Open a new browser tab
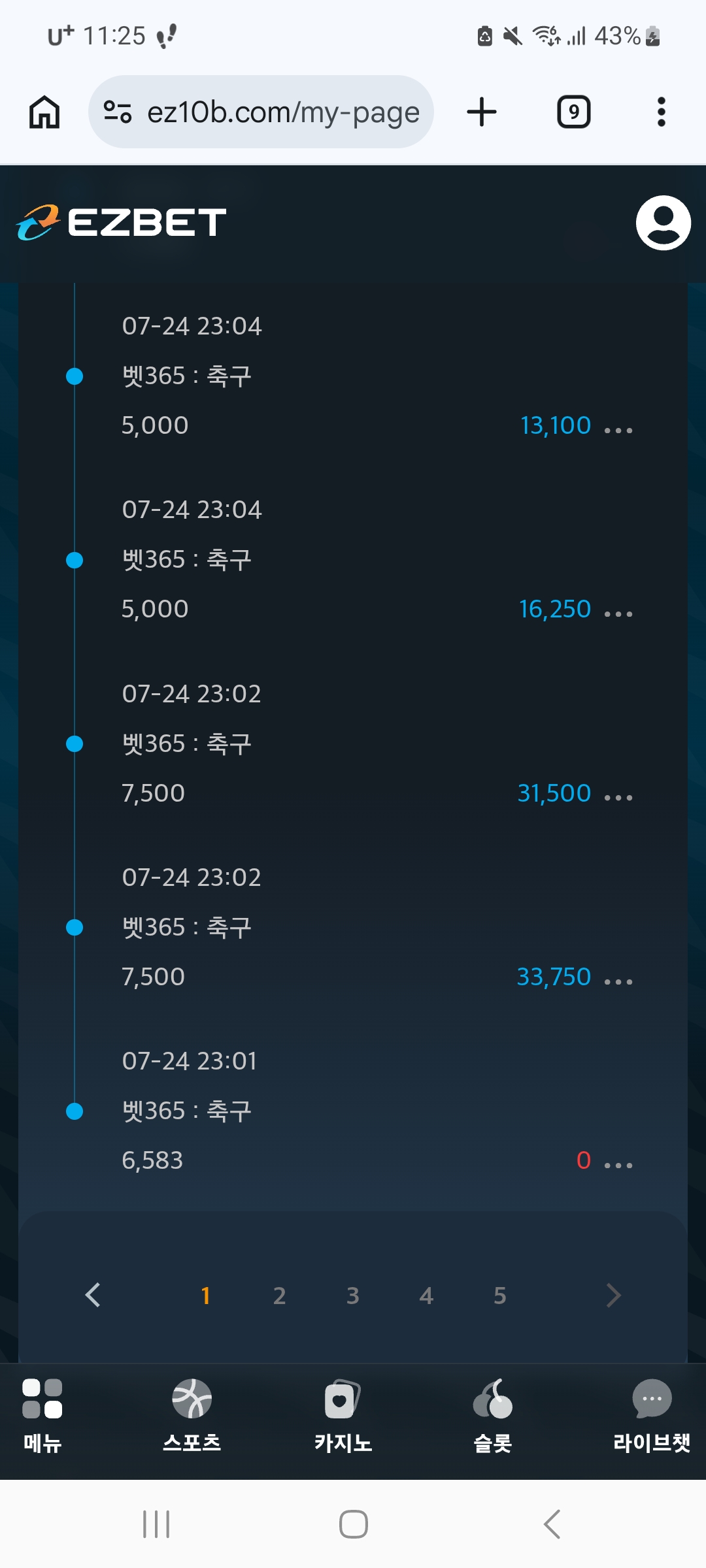Screen dimensions: 706x1568 (x=482, y=112)
